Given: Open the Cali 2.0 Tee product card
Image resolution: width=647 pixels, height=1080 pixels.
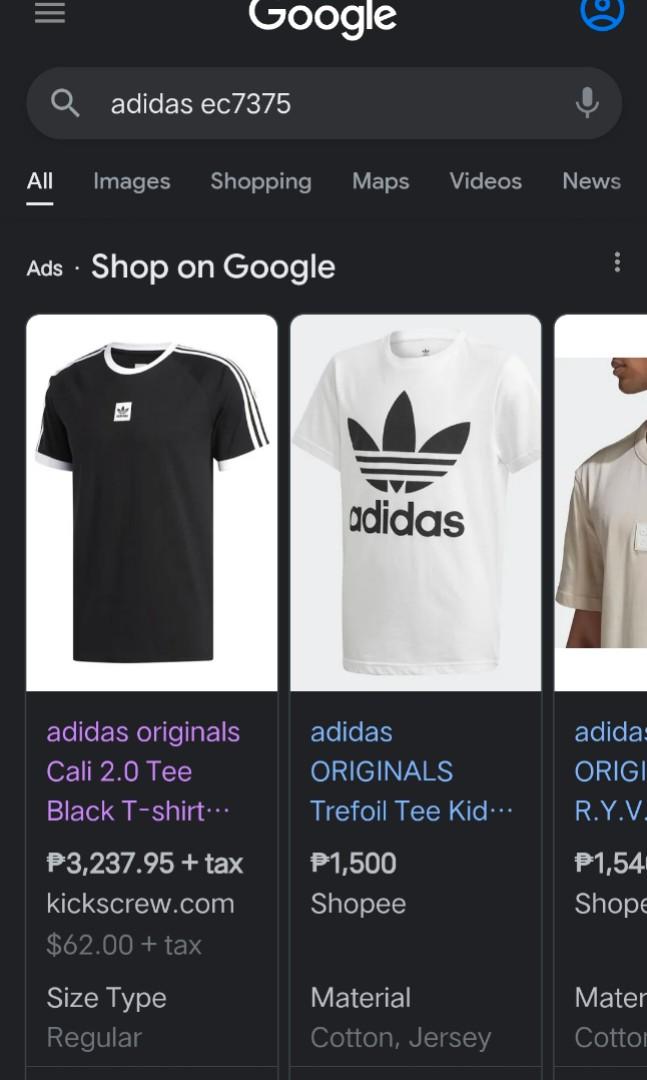Looking at the screenshot, I should coord(152,600).
